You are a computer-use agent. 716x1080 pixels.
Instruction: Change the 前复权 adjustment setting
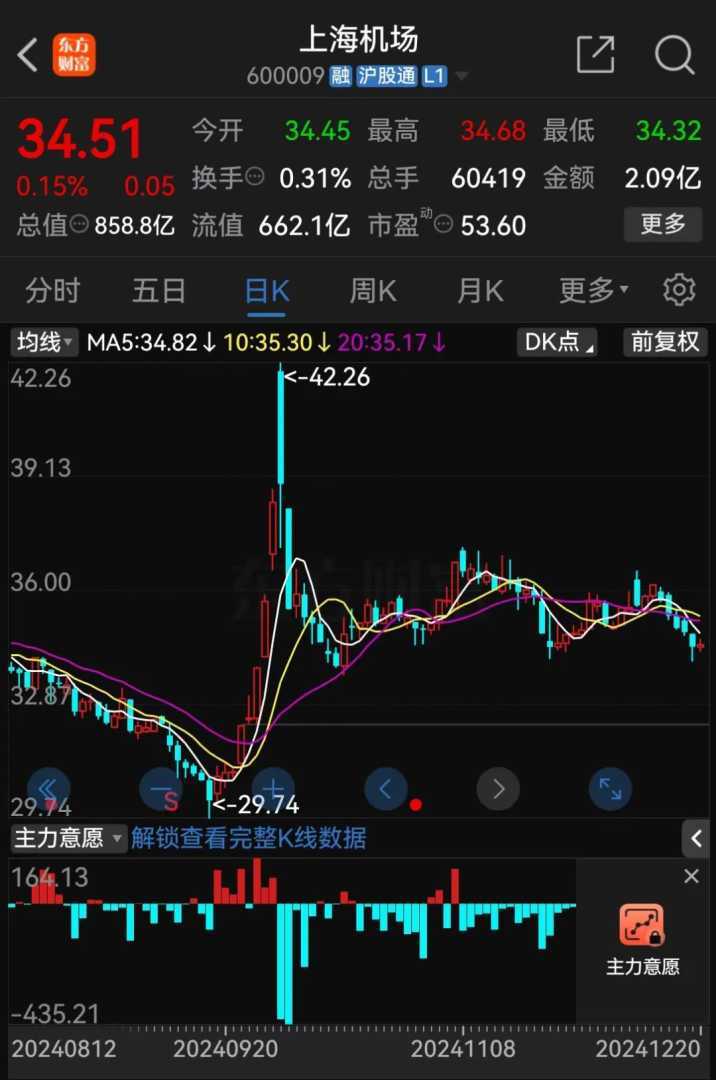point(664,342)
